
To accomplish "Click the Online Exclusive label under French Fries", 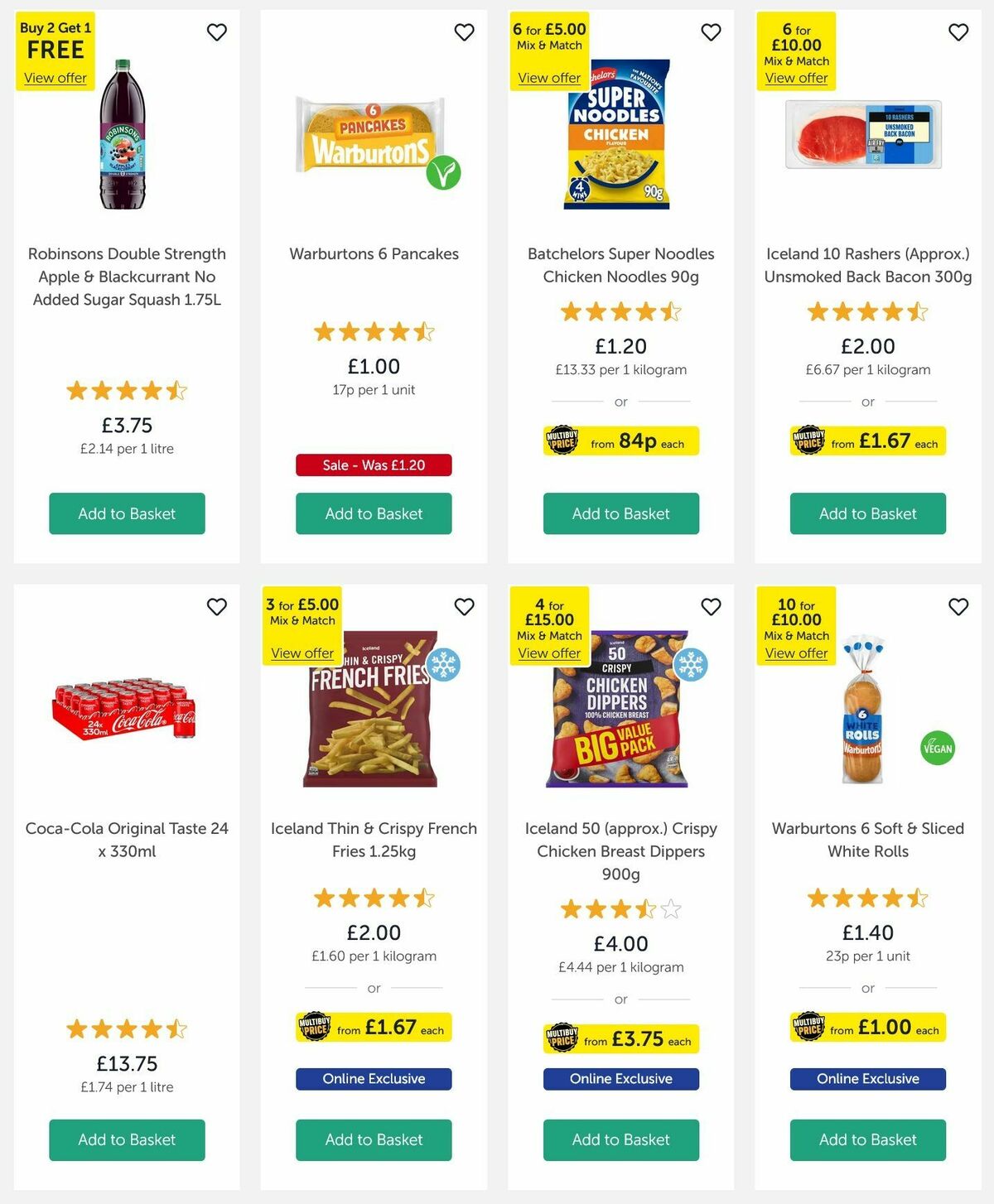I will pyautogui.click(x=374, y=1078).
